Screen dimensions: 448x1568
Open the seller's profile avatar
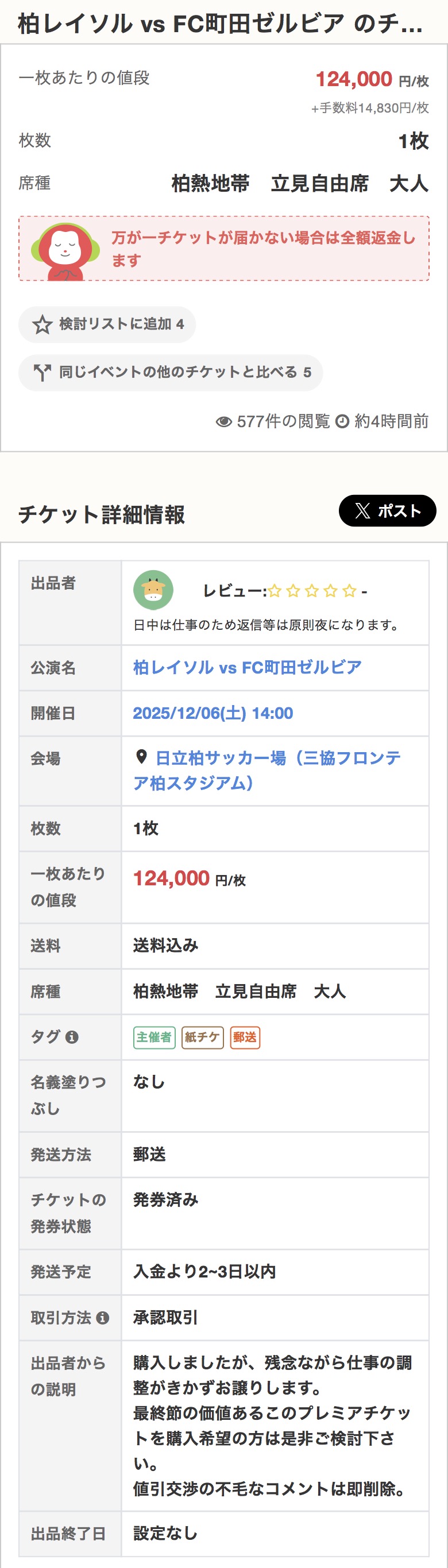(x=153, y=590)
